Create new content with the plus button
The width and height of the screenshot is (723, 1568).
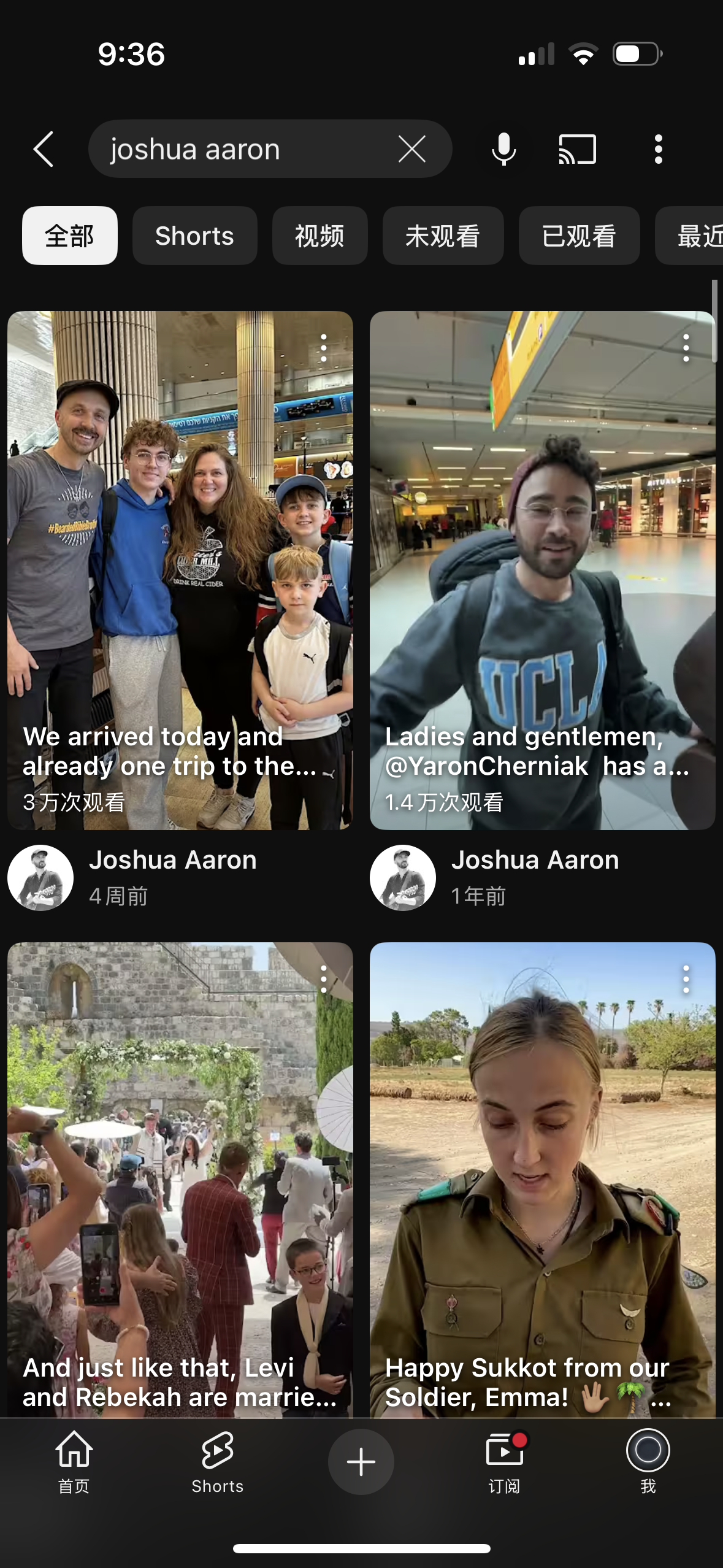click(x=361, y=1462)
